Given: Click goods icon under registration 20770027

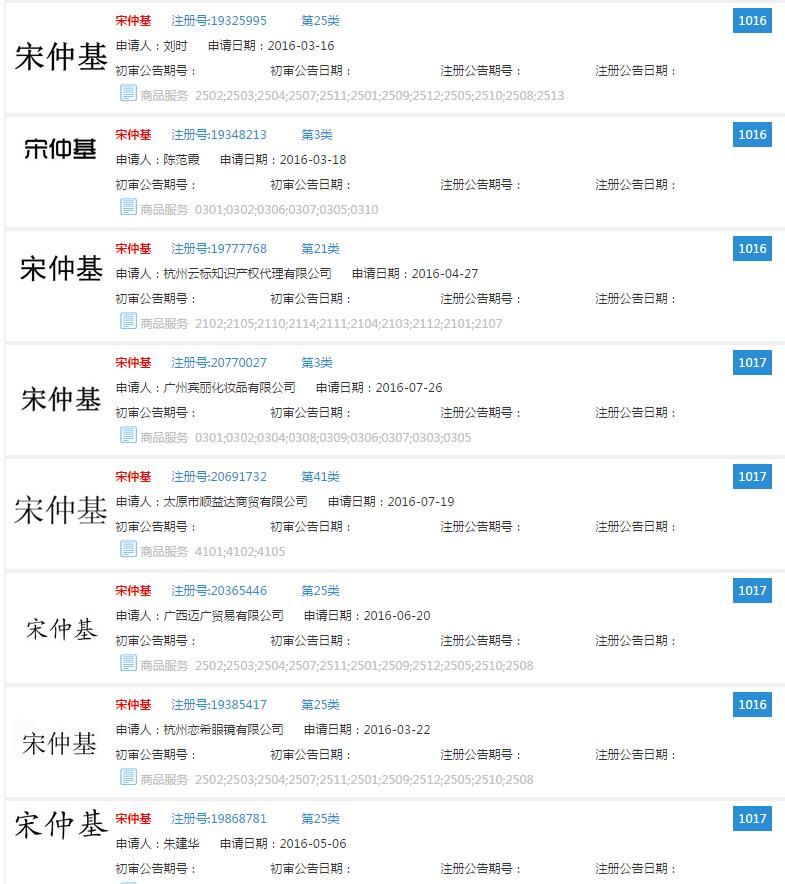Looking at the screenshot, I should tap(127, 435).
